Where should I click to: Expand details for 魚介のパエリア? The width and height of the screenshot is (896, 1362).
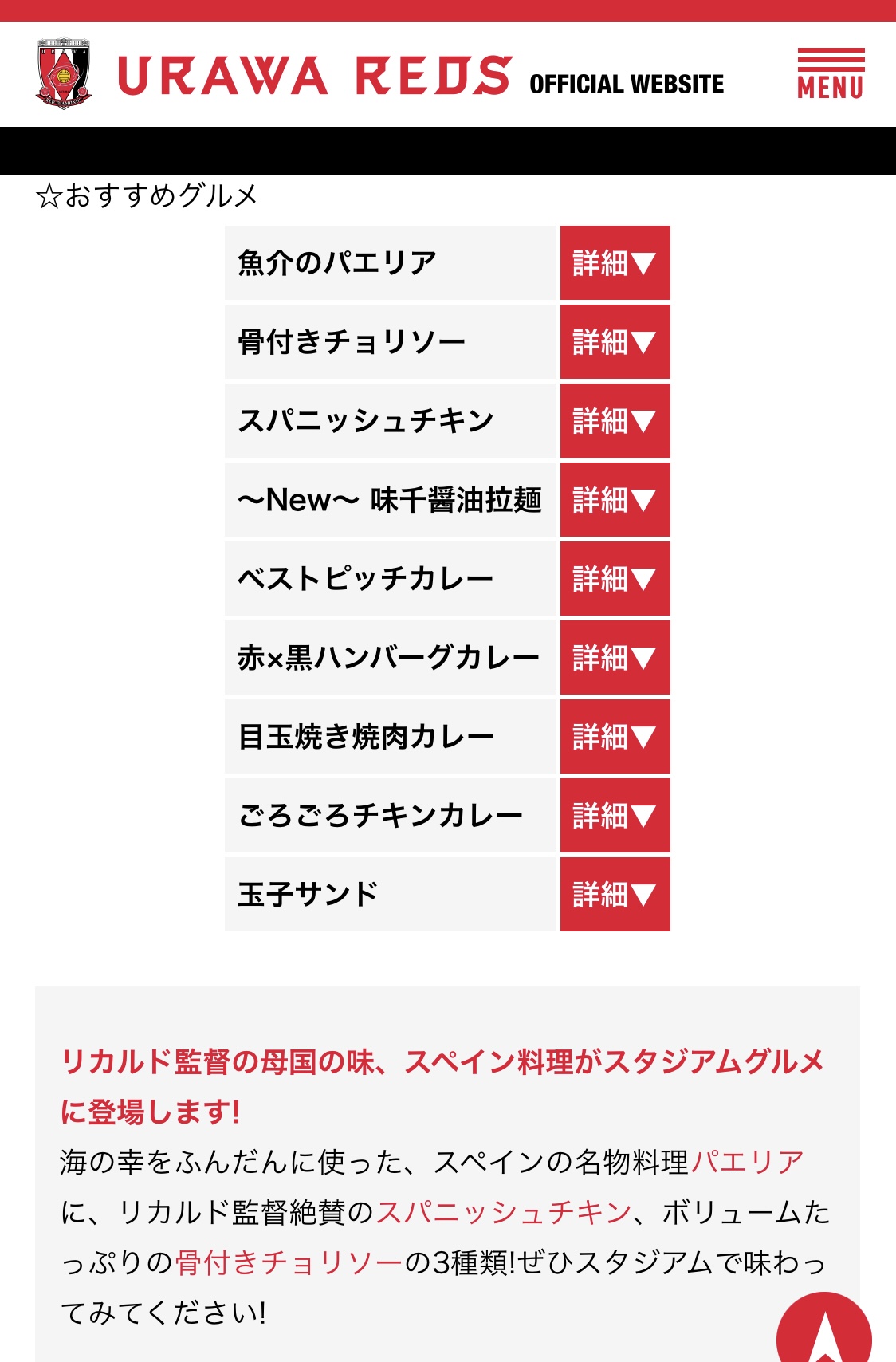point(615,263)
